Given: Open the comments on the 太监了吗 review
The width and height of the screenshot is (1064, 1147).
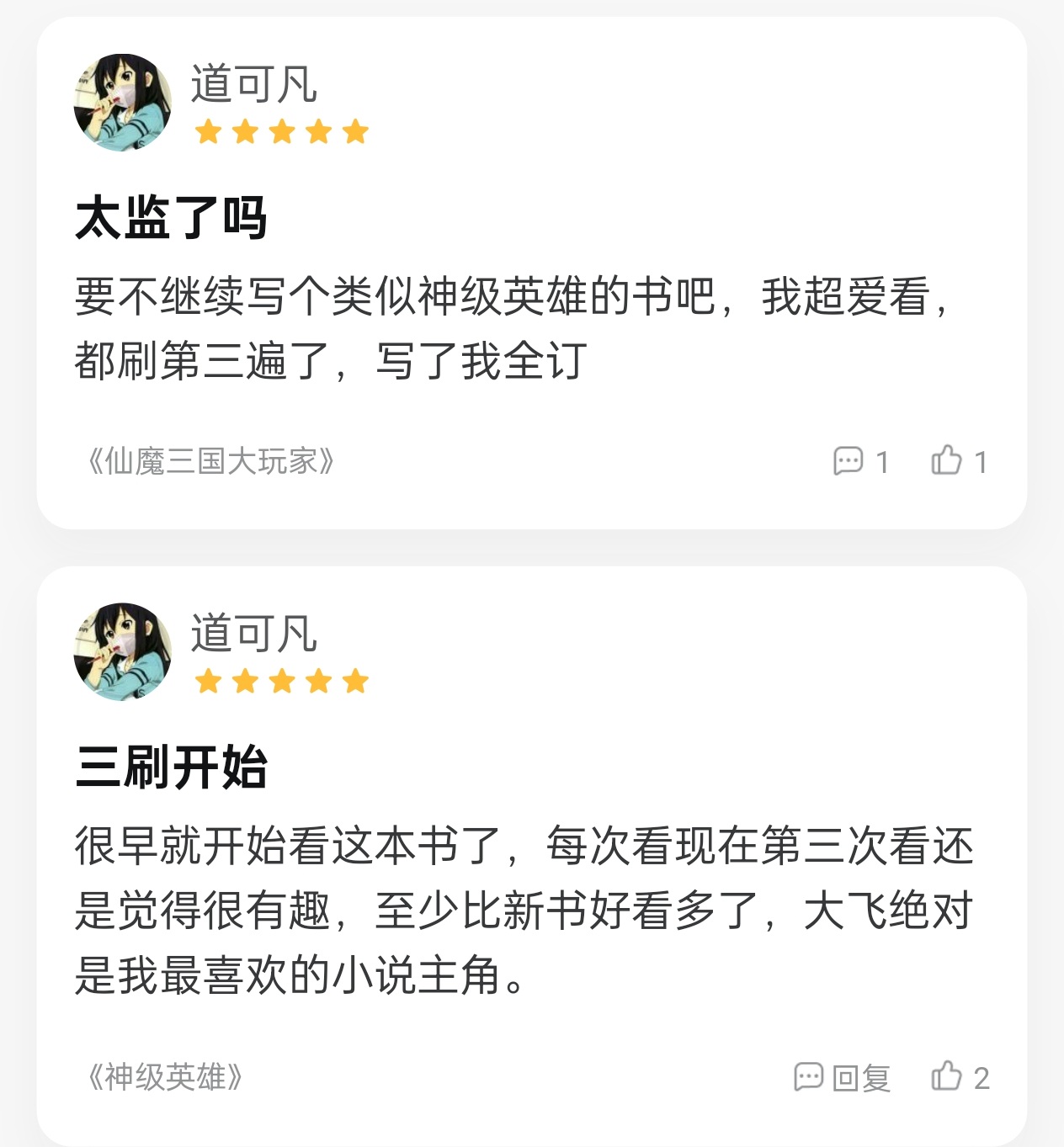Looking at the screenshot, I should pyautogui.click(x=860, y=461).
